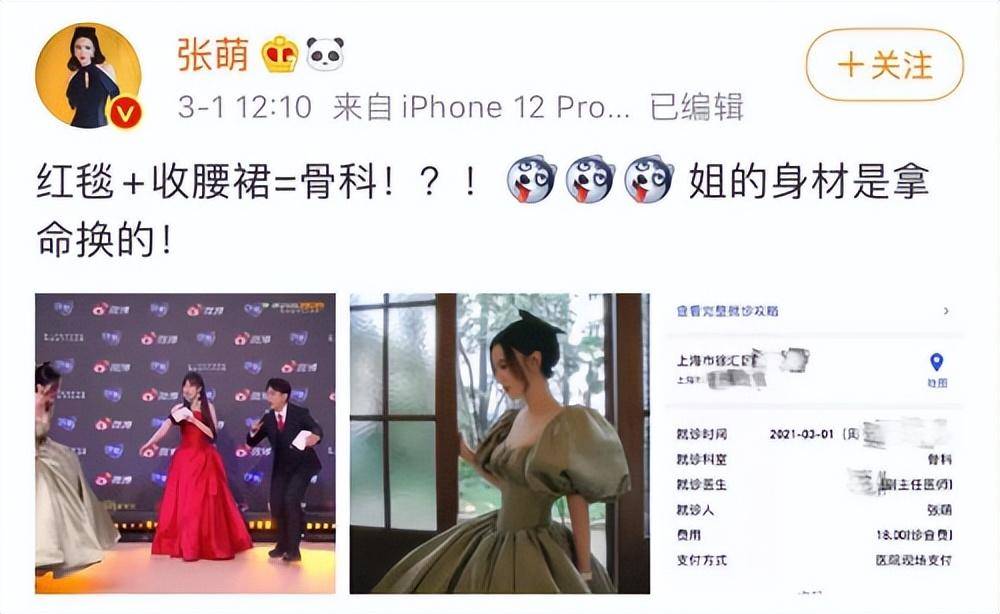Follow 张萌 with the 关注 button
Image resolution: width=1000 pixels, height=614 pixels.
(x=884, y=65)
